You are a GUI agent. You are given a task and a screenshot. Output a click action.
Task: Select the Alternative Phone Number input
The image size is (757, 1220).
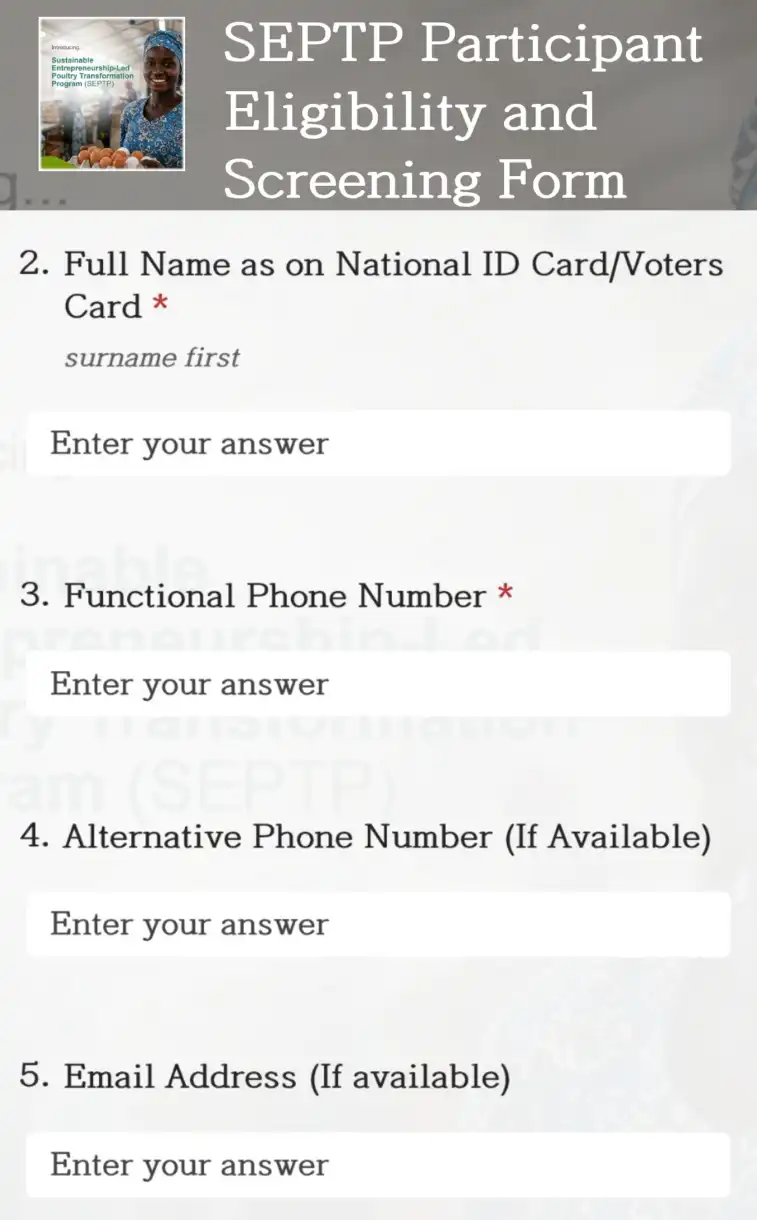pos(378,924)
